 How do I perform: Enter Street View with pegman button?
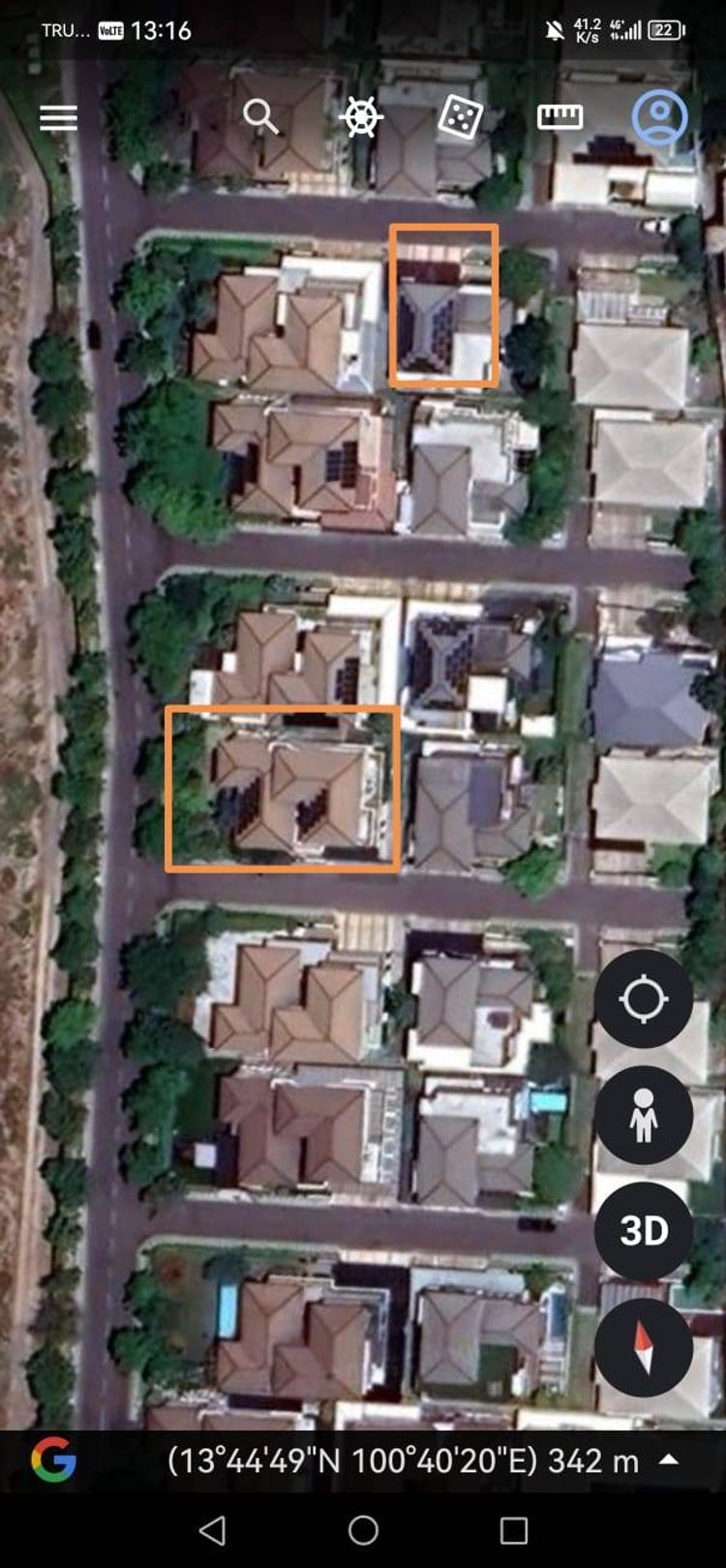[x=644, y=1115]
